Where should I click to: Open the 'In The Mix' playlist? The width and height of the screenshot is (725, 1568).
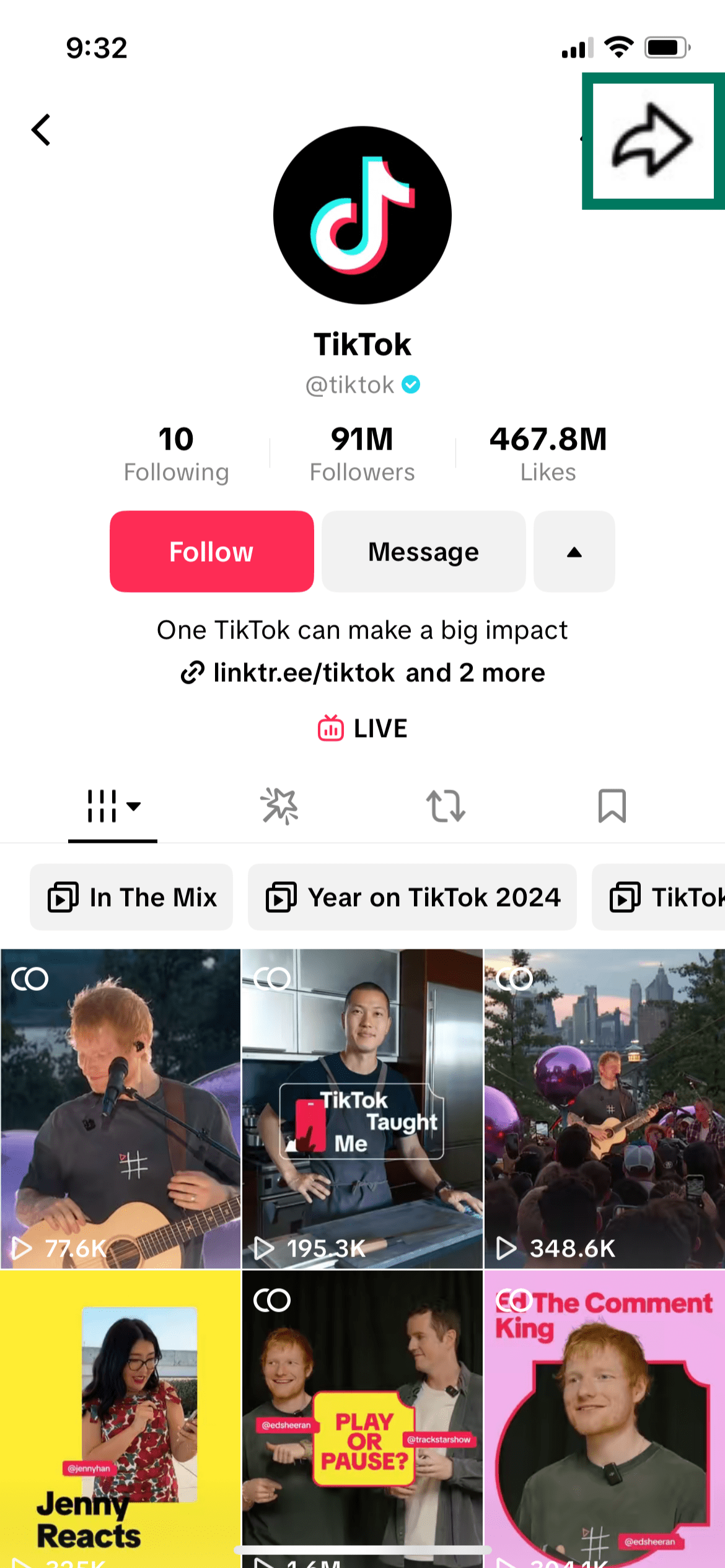131,897
